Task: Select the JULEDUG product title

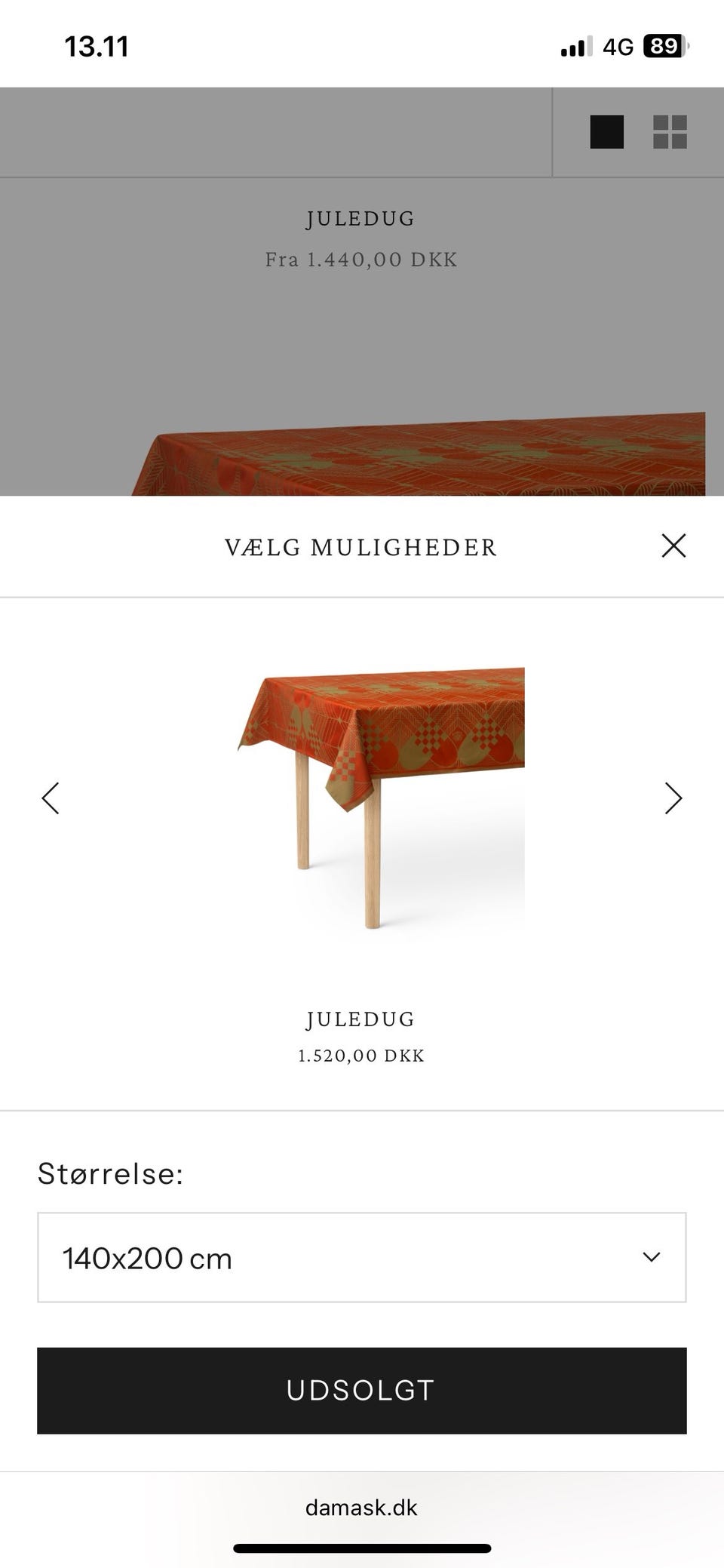Action: point(360,1019)
